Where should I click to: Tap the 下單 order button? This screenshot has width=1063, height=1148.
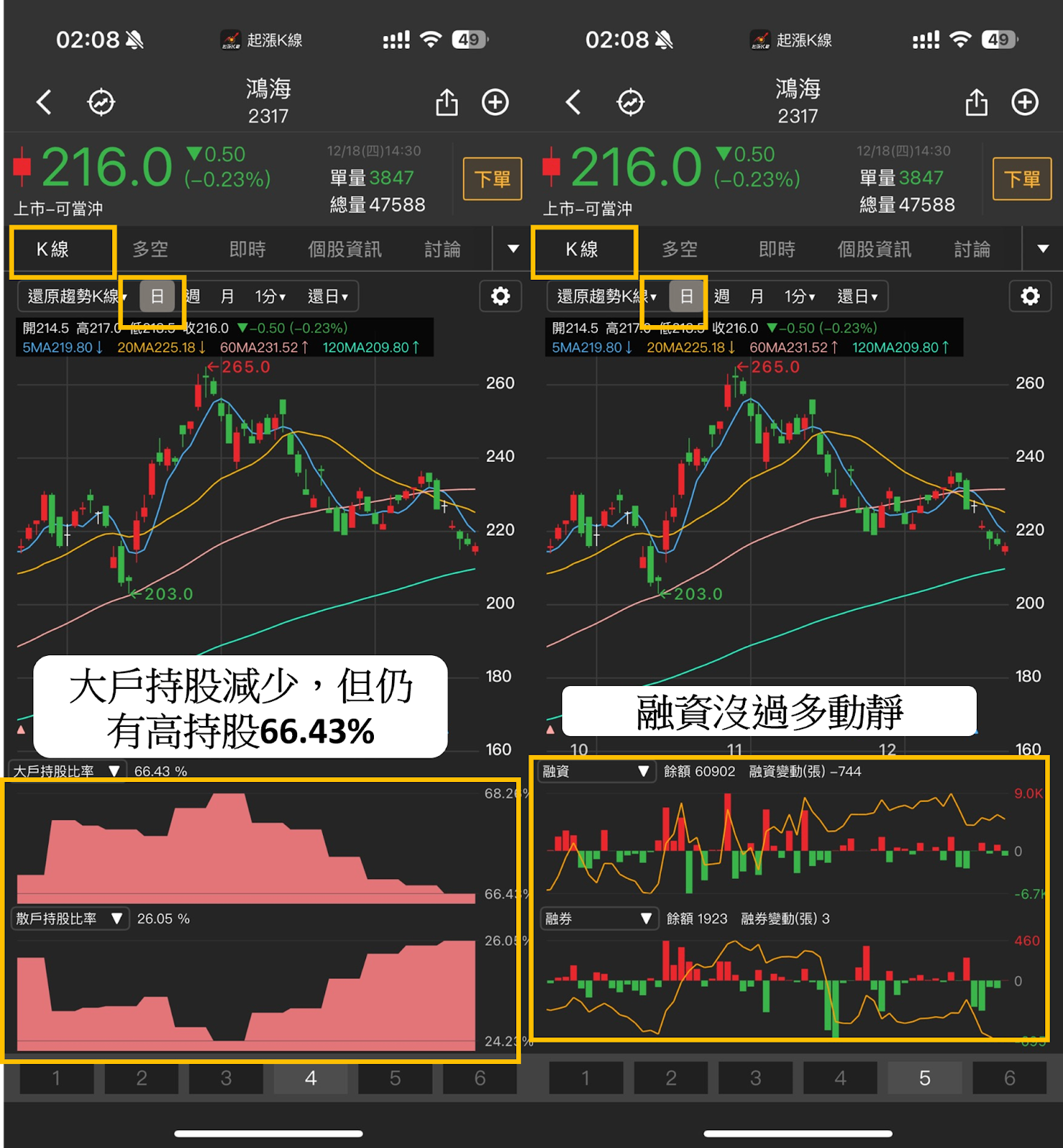pyautogui.click(x=492, y=178)
